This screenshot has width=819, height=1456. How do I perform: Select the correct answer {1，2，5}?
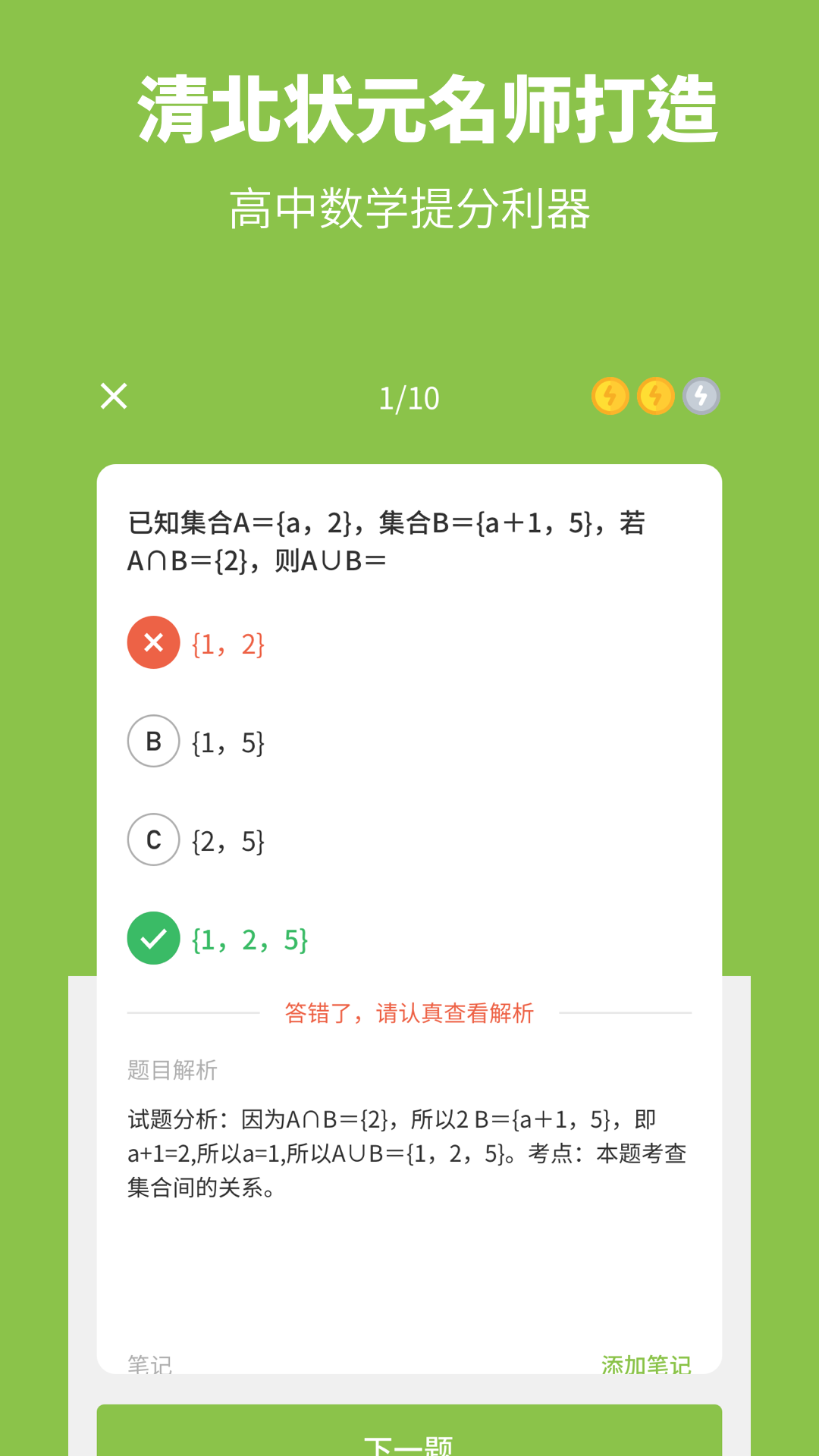pyautogui.click(x=250, y=940)
